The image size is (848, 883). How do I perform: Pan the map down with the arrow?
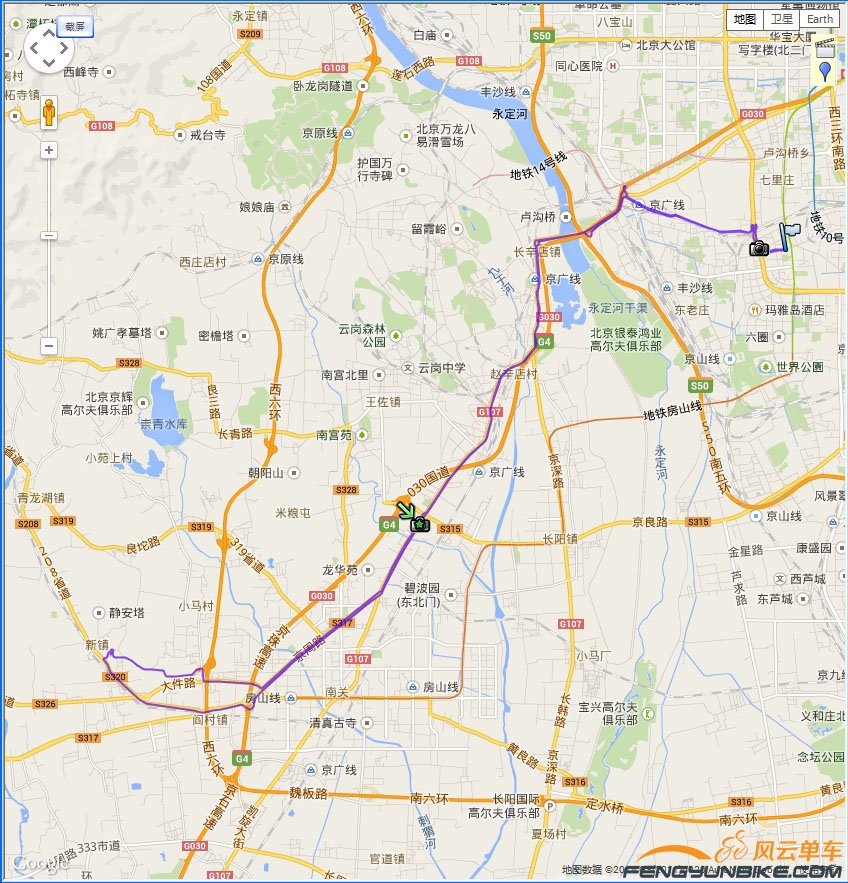pyautogui.click(x=48, y=64)
